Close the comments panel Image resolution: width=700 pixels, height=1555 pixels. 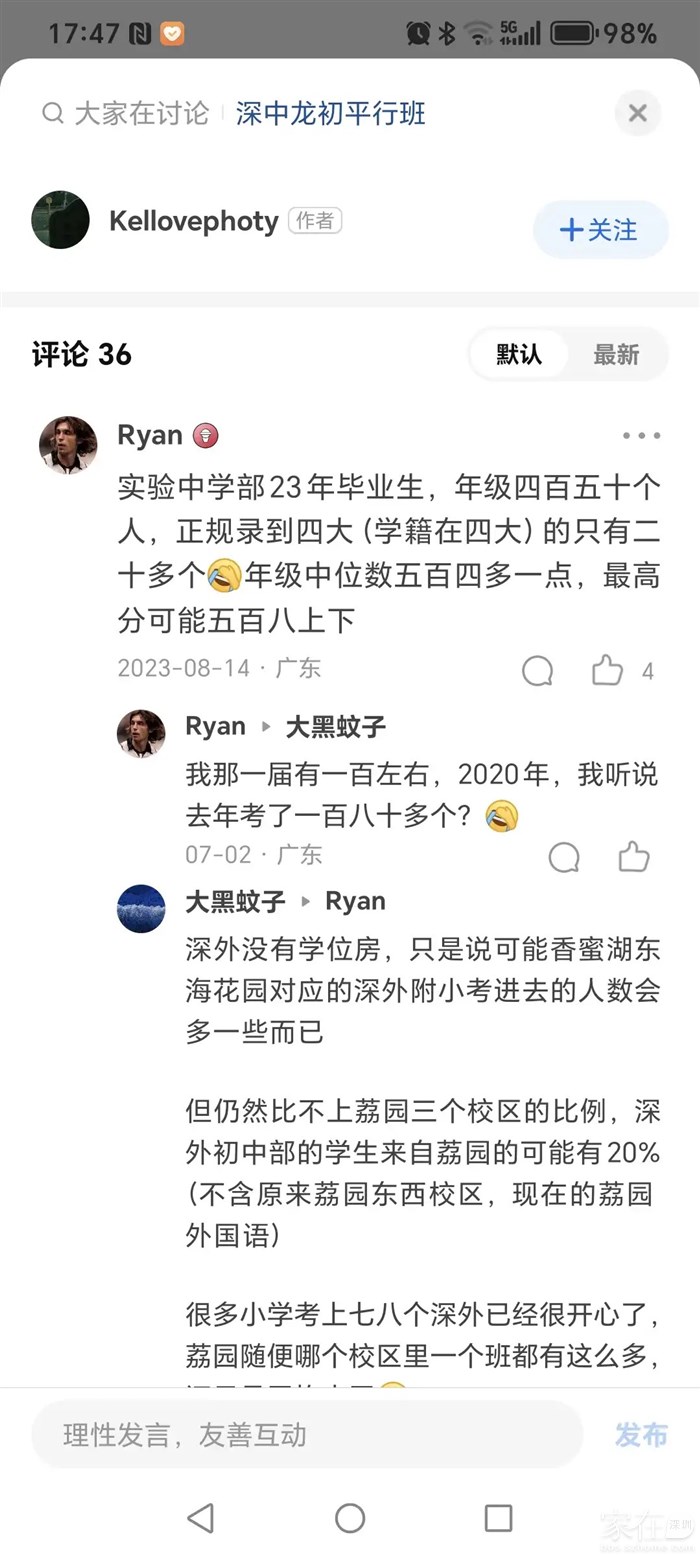pos(637,114)
